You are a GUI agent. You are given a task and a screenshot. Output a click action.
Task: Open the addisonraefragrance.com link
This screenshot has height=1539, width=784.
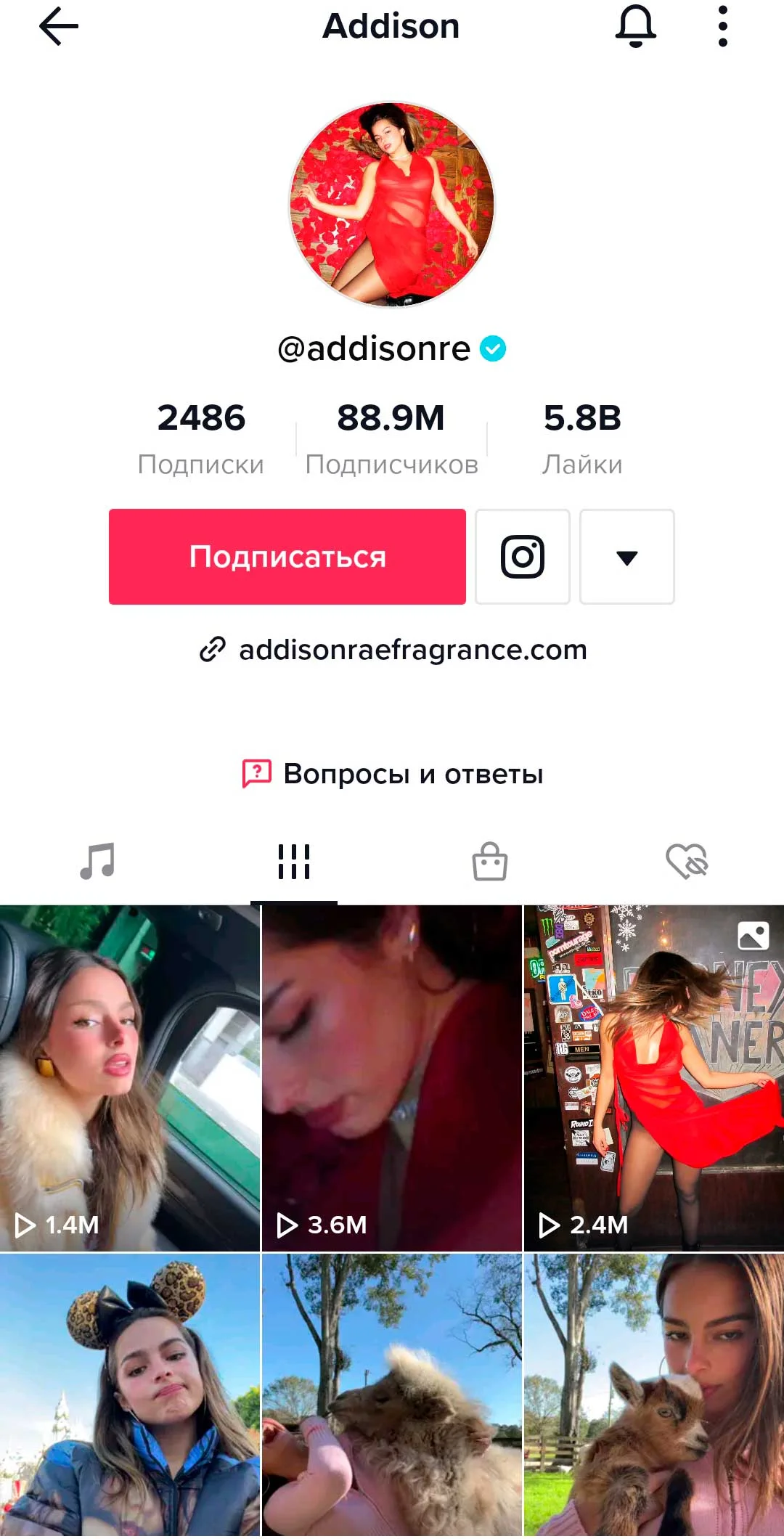pos(412,650)
